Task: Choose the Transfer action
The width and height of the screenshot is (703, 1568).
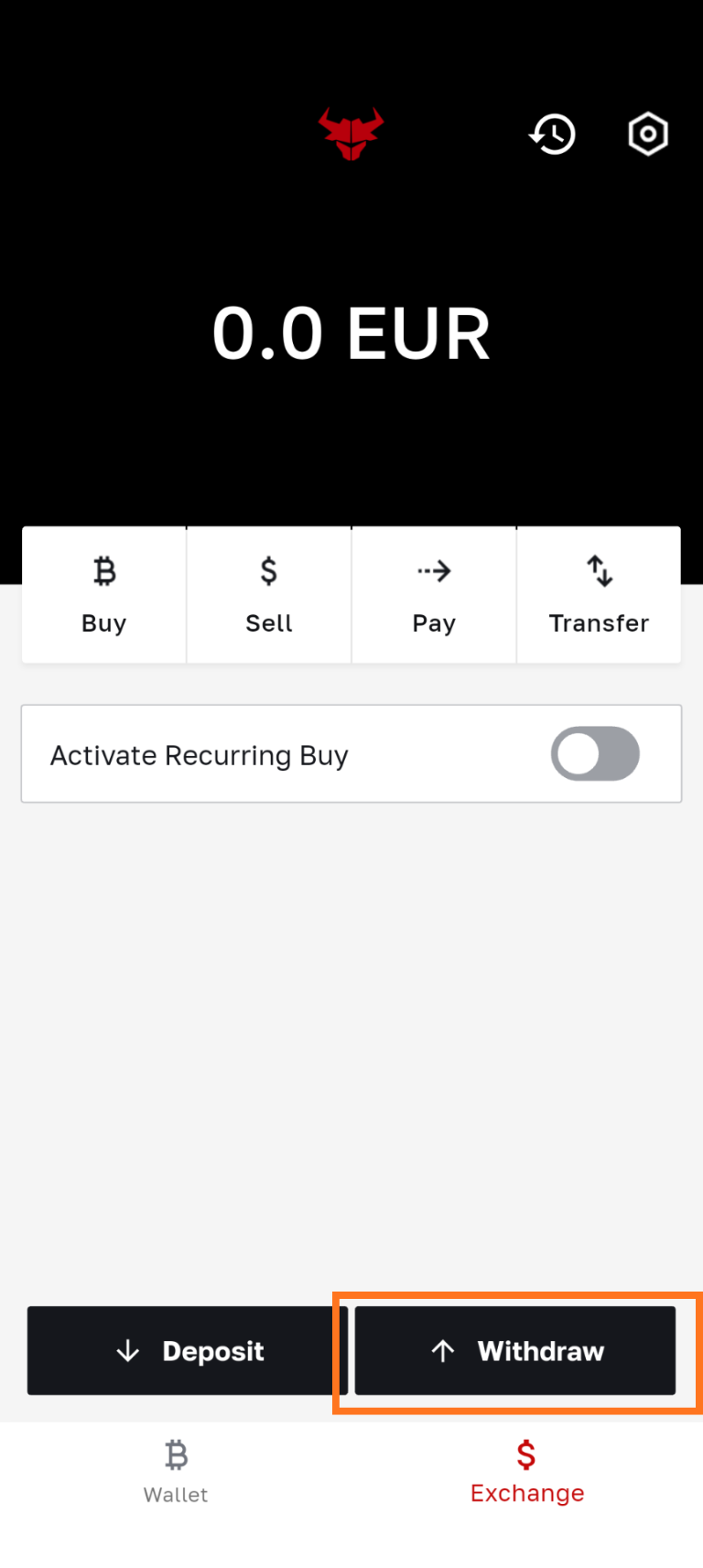Action: [x=599, y=595]
